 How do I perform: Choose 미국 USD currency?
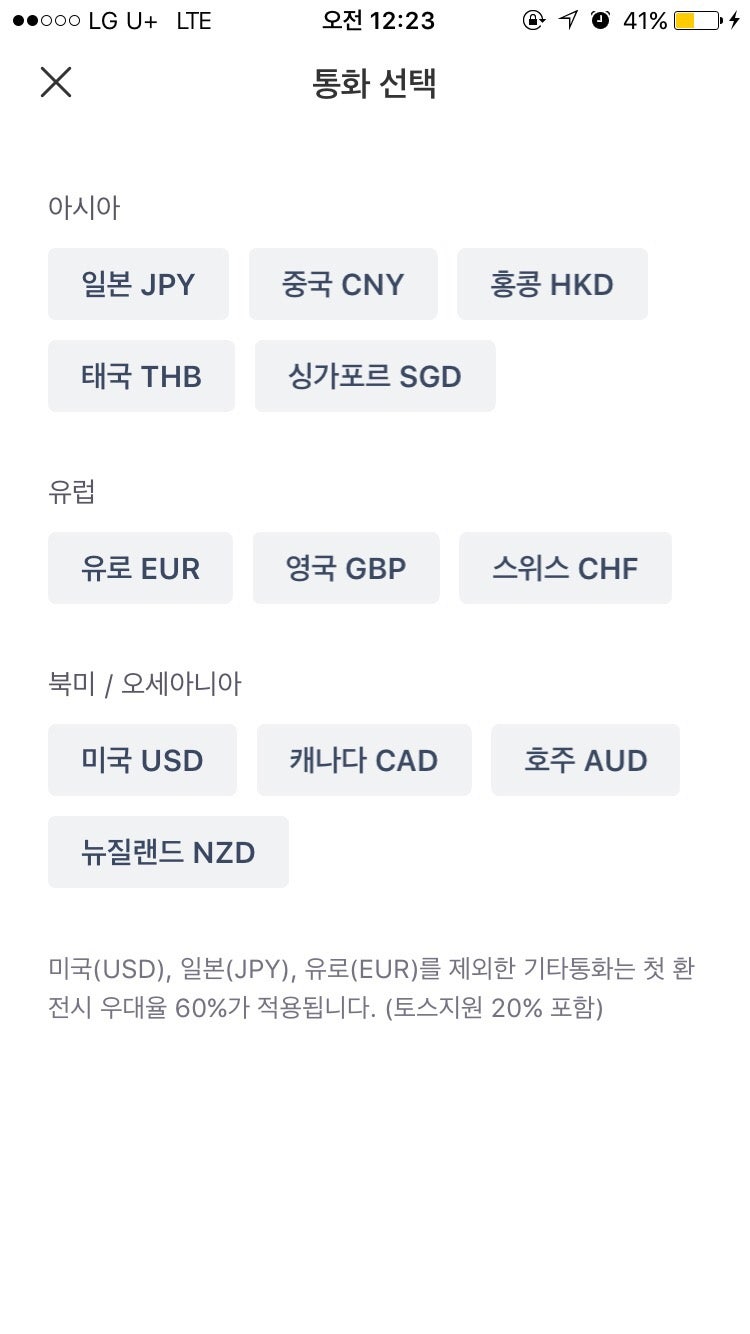(142, 760)
